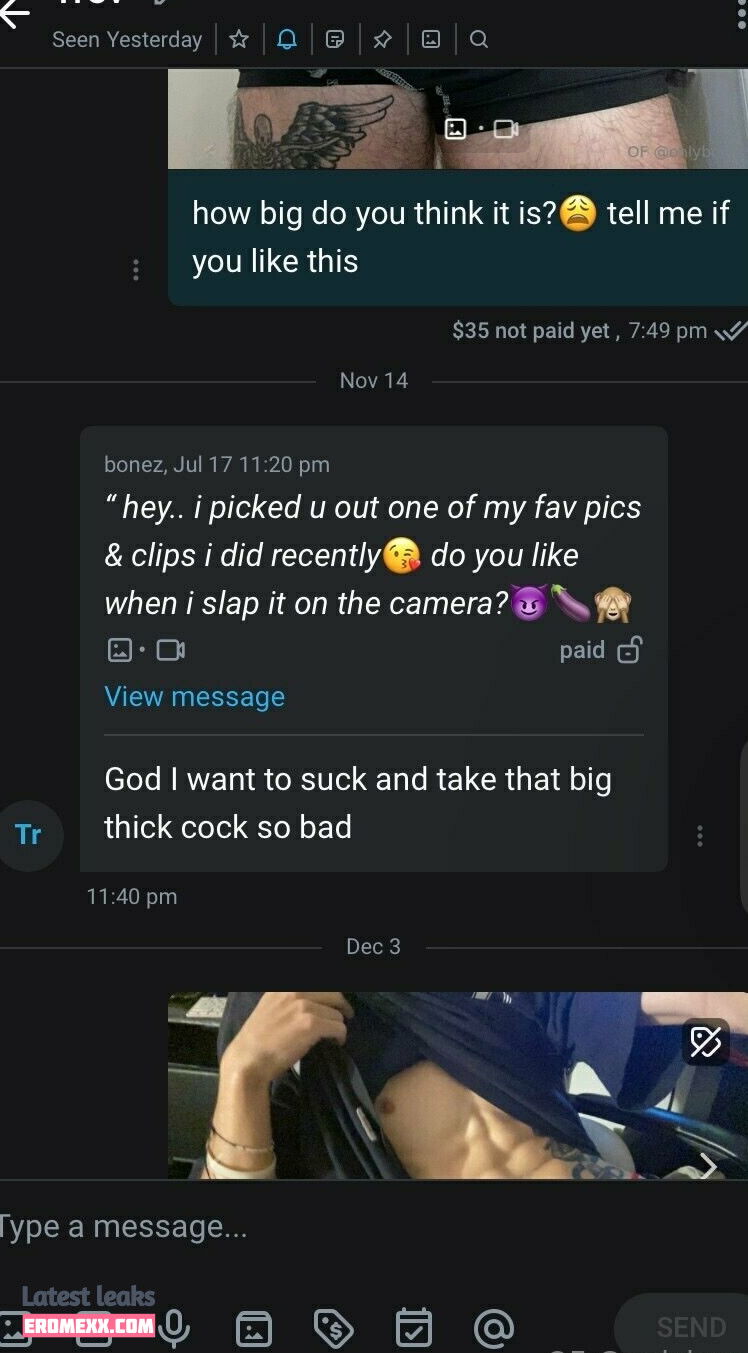Screen dimensions: 748x1353
Task: Tap the SEND button
Action: pyautogui.click(x=690, y=1328)
